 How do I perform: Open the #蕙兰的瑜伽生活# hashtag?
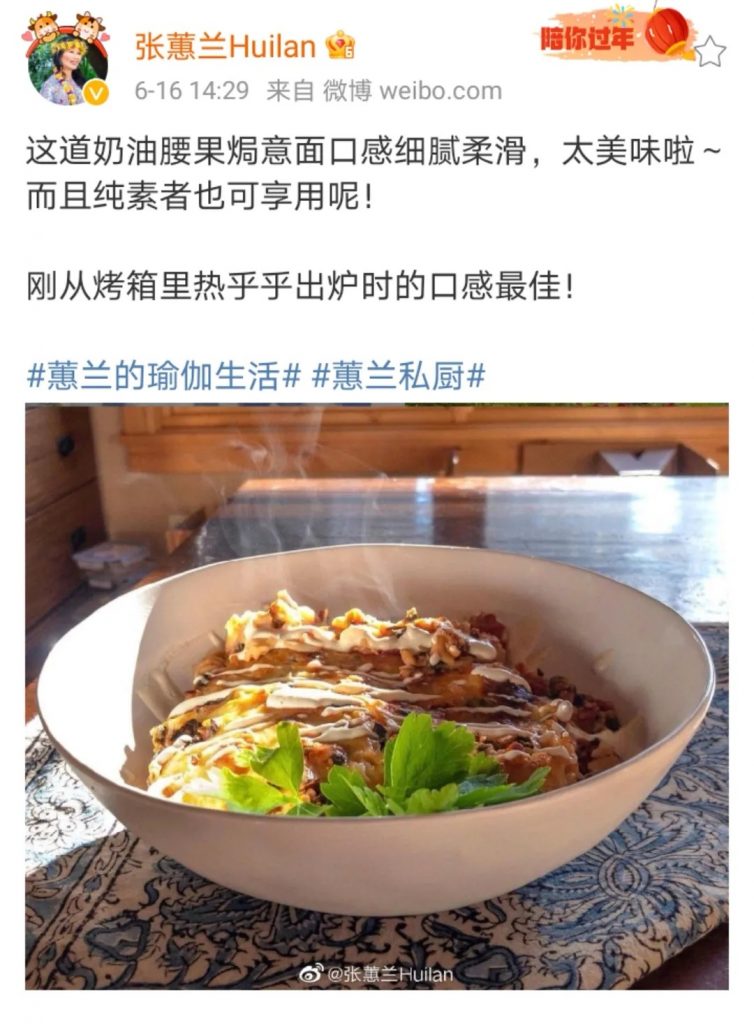[x=164, y=376]
